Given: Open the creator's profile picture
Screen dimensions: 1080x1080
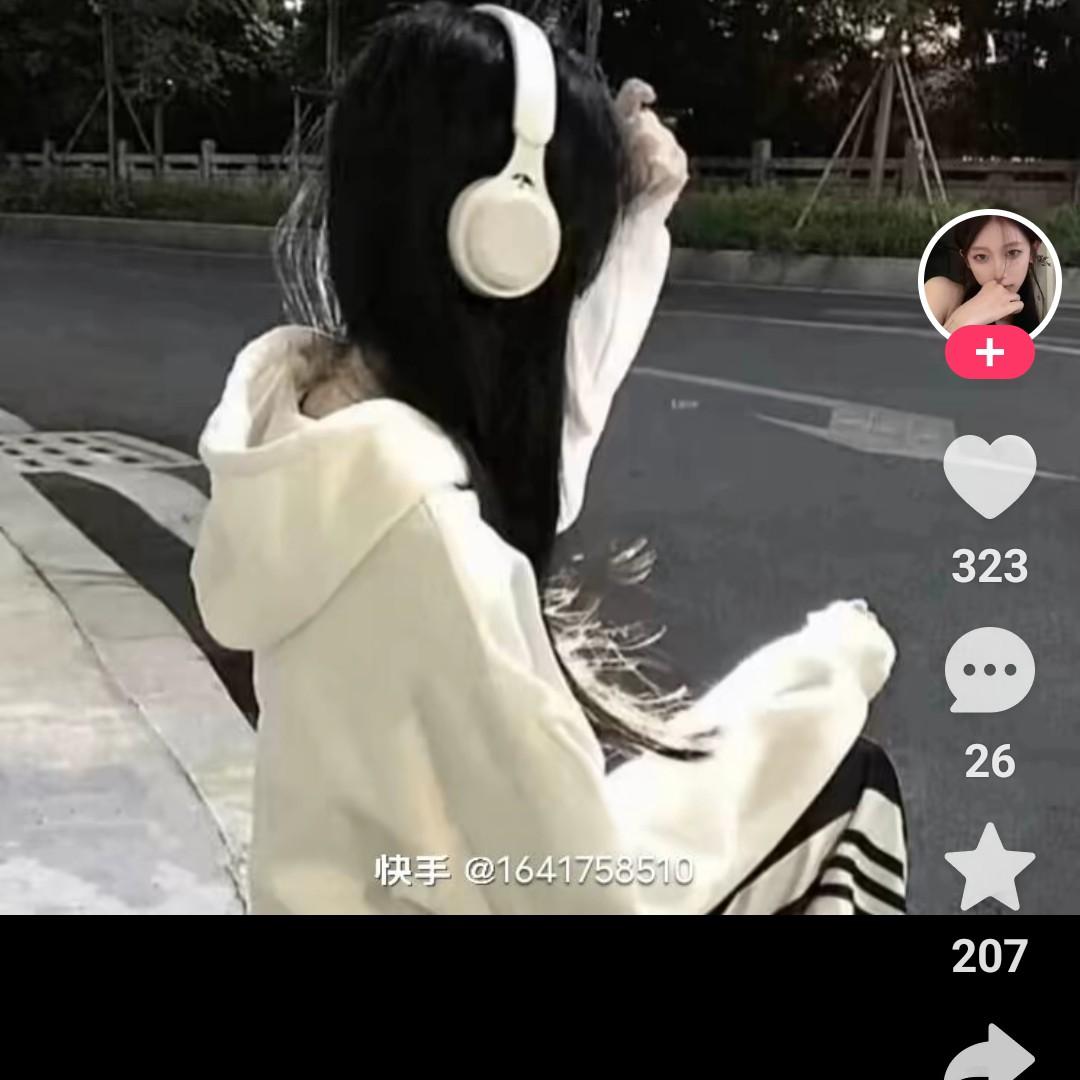Looking at the screenshot, I should 989,276.
